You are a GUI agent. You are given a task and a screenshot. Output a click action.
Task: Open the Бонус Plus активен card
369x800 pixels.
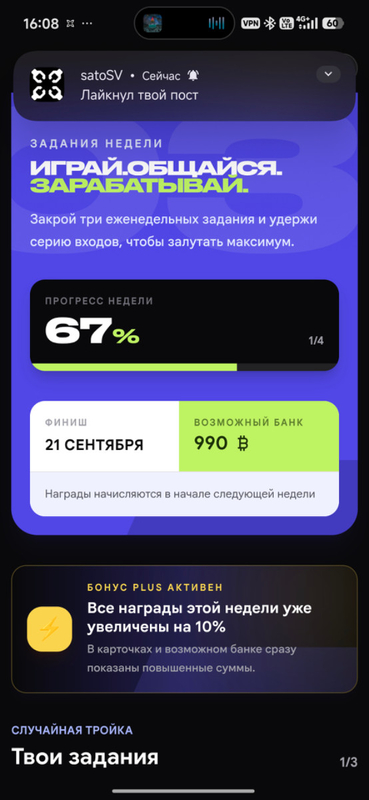[x=184, y=629]
